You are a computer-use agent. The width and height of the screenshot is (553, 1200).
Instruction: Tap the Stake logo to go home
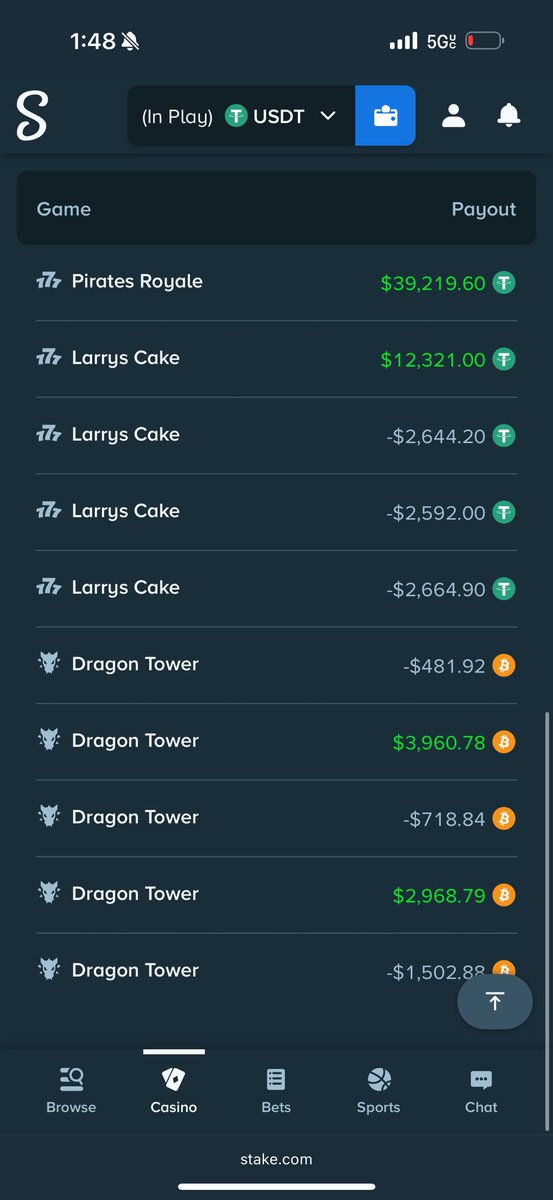(x=32, y=116)
